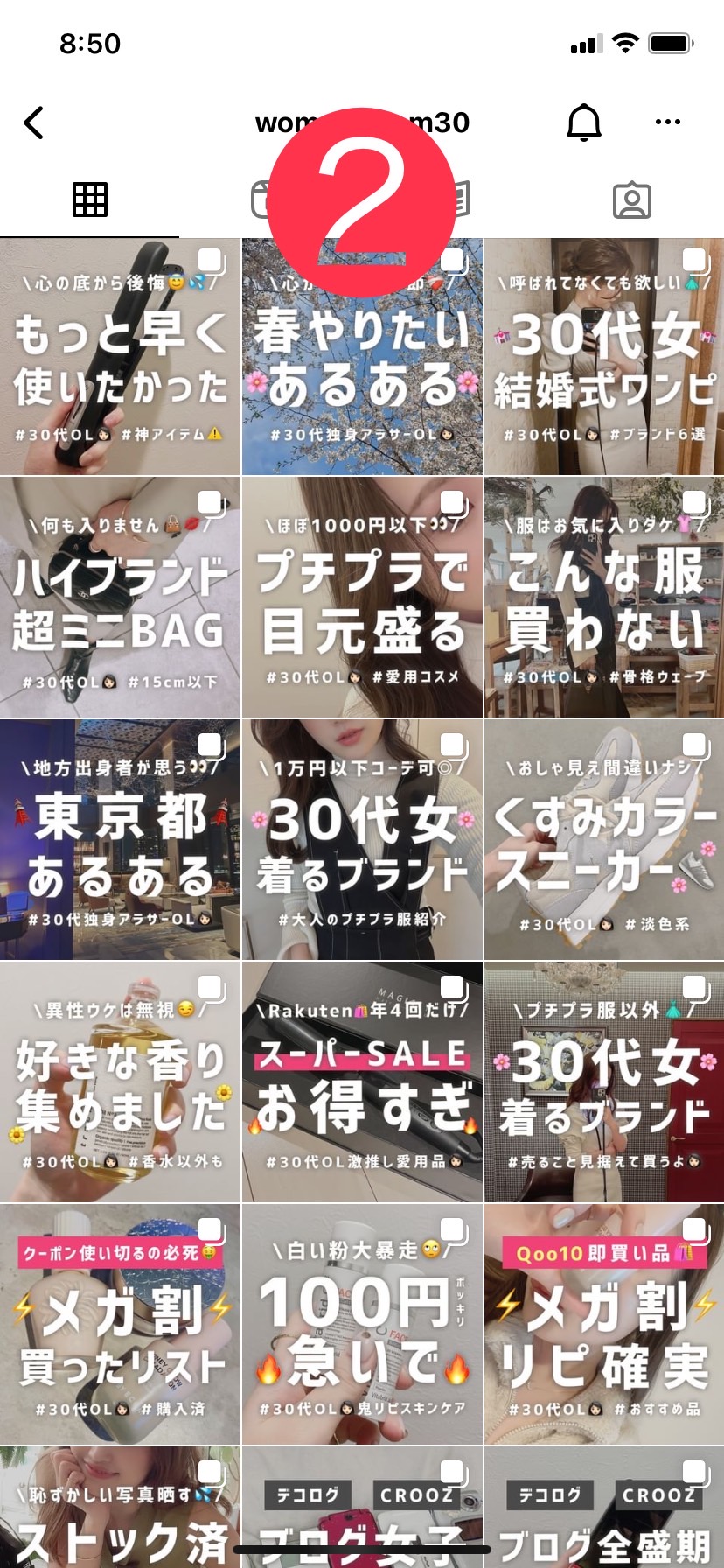Open the プチプラ服以外 30代女 post

click(x=604, y=1082)
